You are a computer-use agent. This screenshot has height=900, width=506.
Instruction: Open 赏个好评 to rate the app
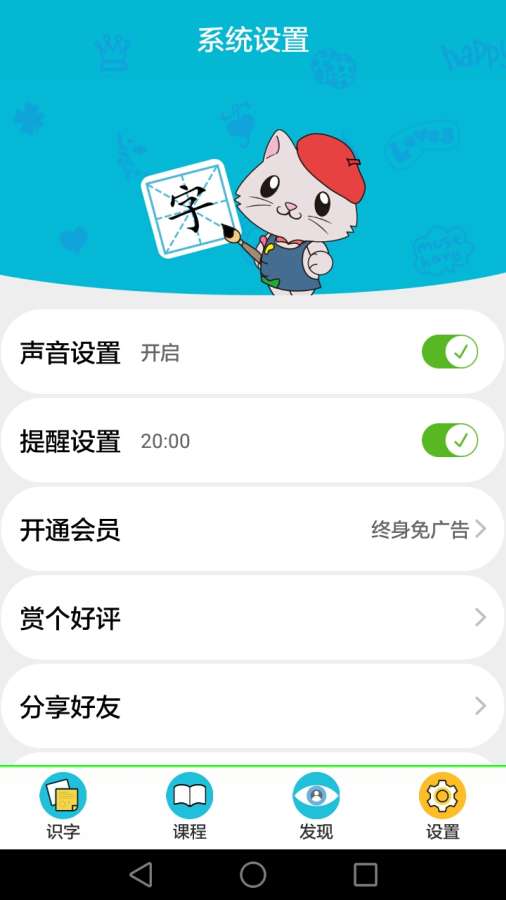pyautogui.click(x=252, y=618)
